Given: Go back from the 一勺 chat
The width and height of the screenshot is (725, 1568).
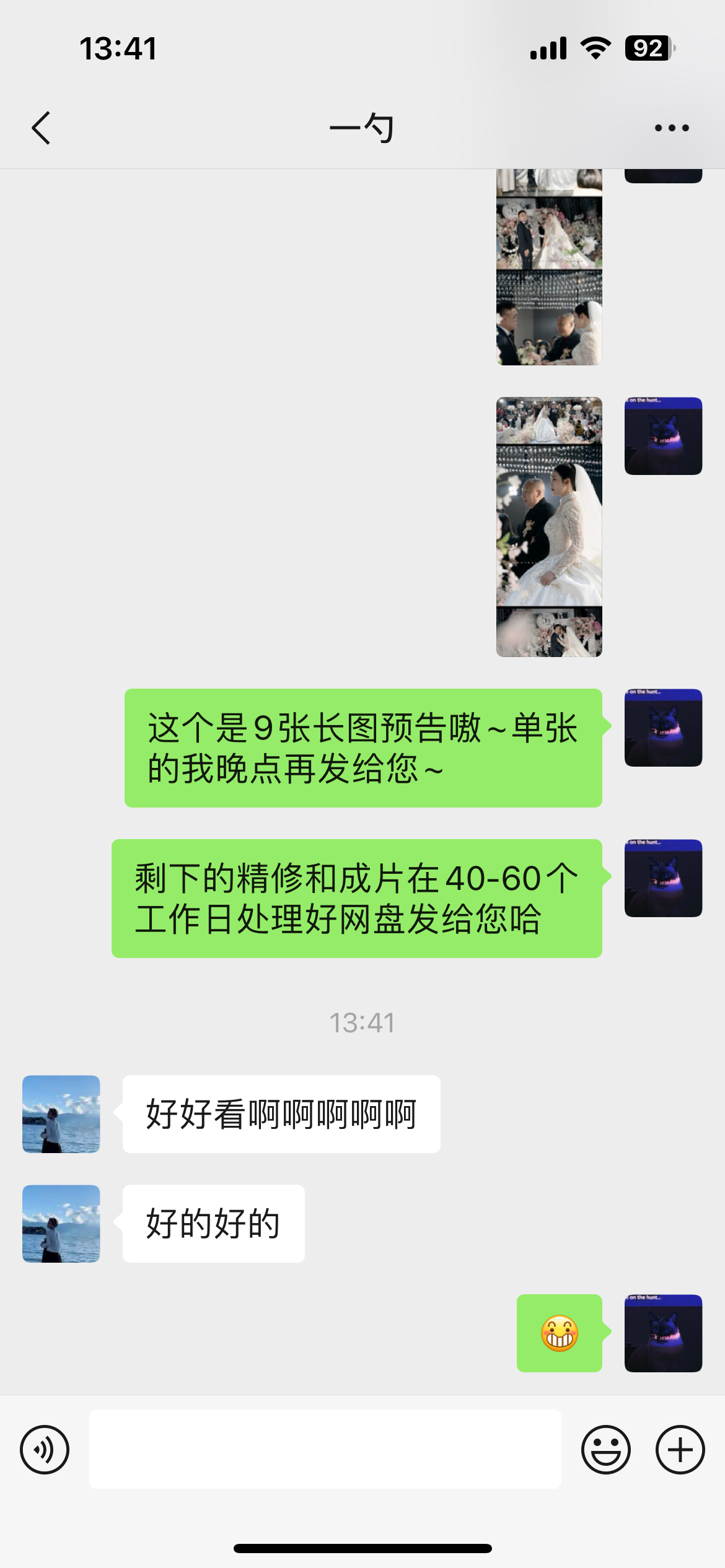Looking at the screenshot, I should pyautogui.click(x=41, y=128).
